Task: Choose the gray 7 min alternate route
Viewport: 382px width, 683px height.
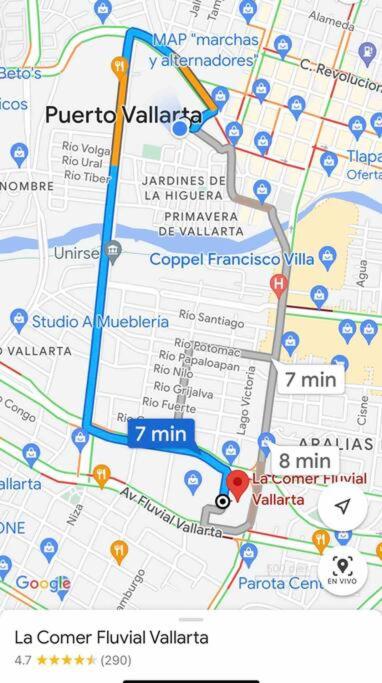Action: click(x=311, y=379)
